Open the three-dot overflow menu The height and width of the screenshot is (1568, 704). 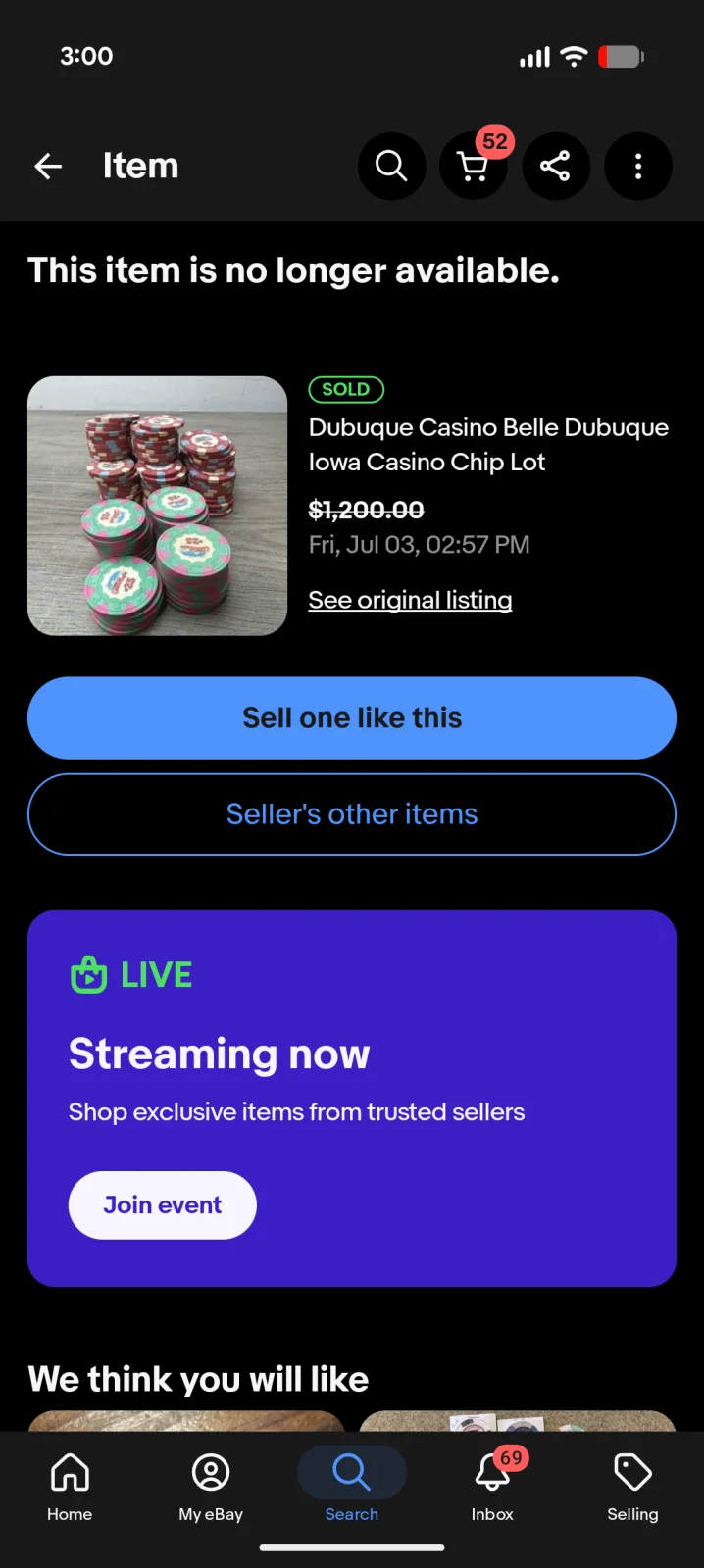click(x=638, y=167)
